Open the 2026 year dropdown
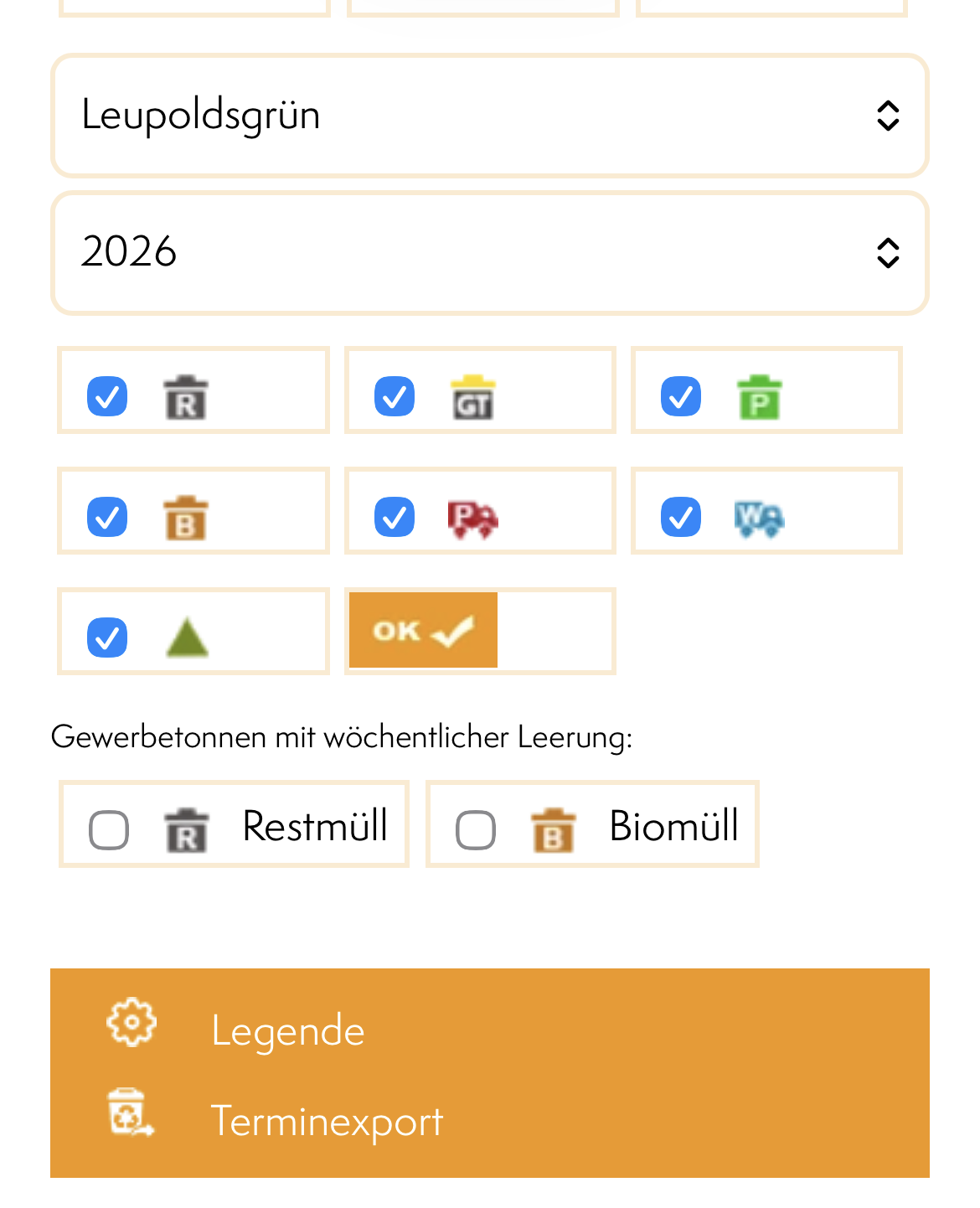980x1208 pixels. (489, 253)
